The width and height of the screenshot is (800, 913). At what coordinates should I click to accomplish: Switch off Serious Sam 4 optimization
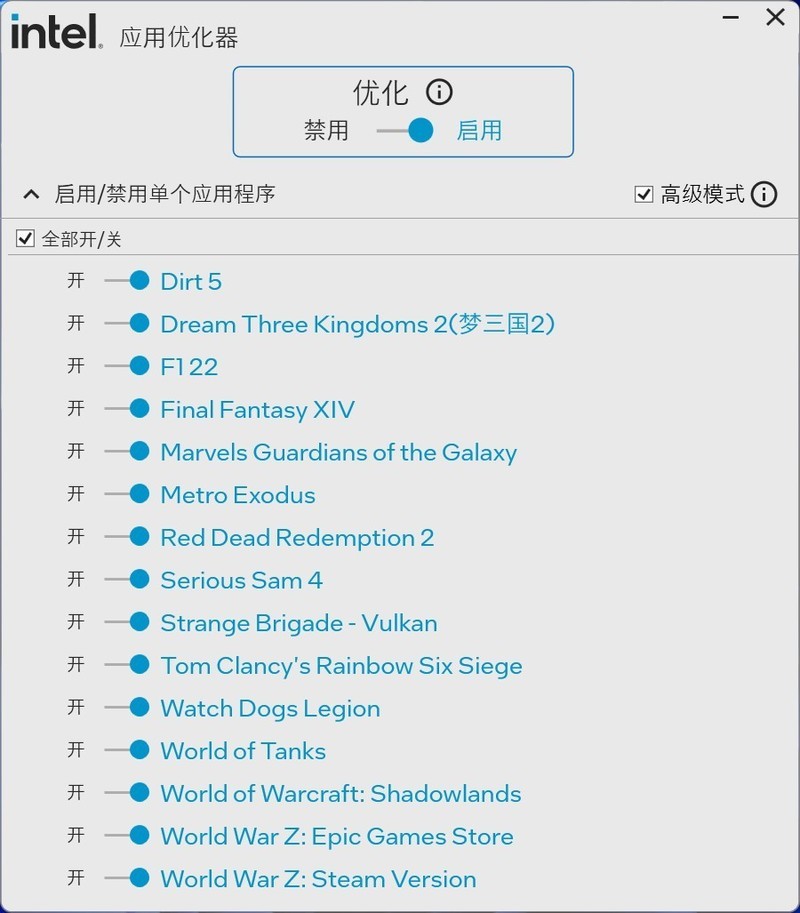[127, 580]
